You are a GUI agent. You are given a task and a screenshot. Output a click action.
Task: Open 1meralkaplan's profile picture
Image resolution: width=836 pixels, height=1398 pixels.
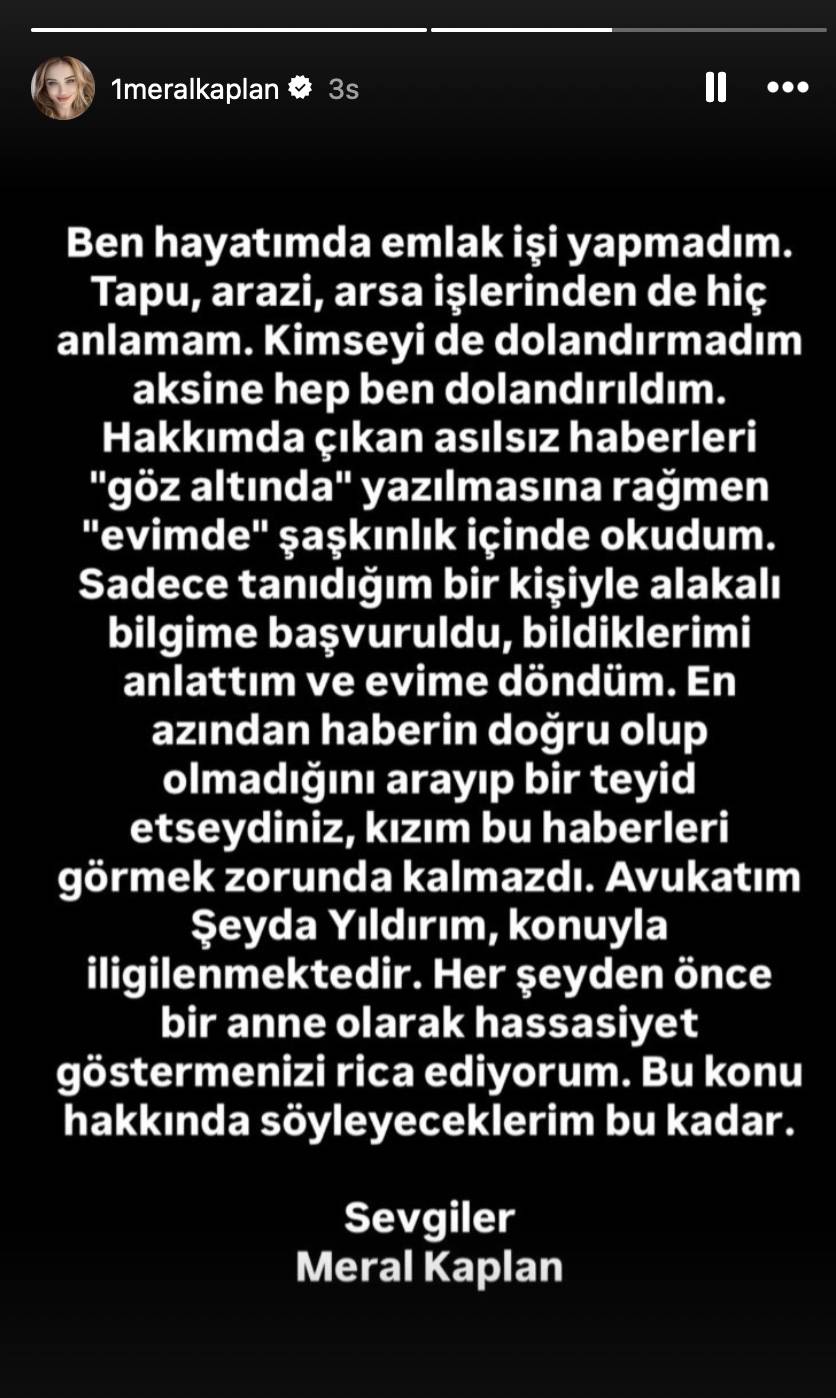tap(63, 88)
